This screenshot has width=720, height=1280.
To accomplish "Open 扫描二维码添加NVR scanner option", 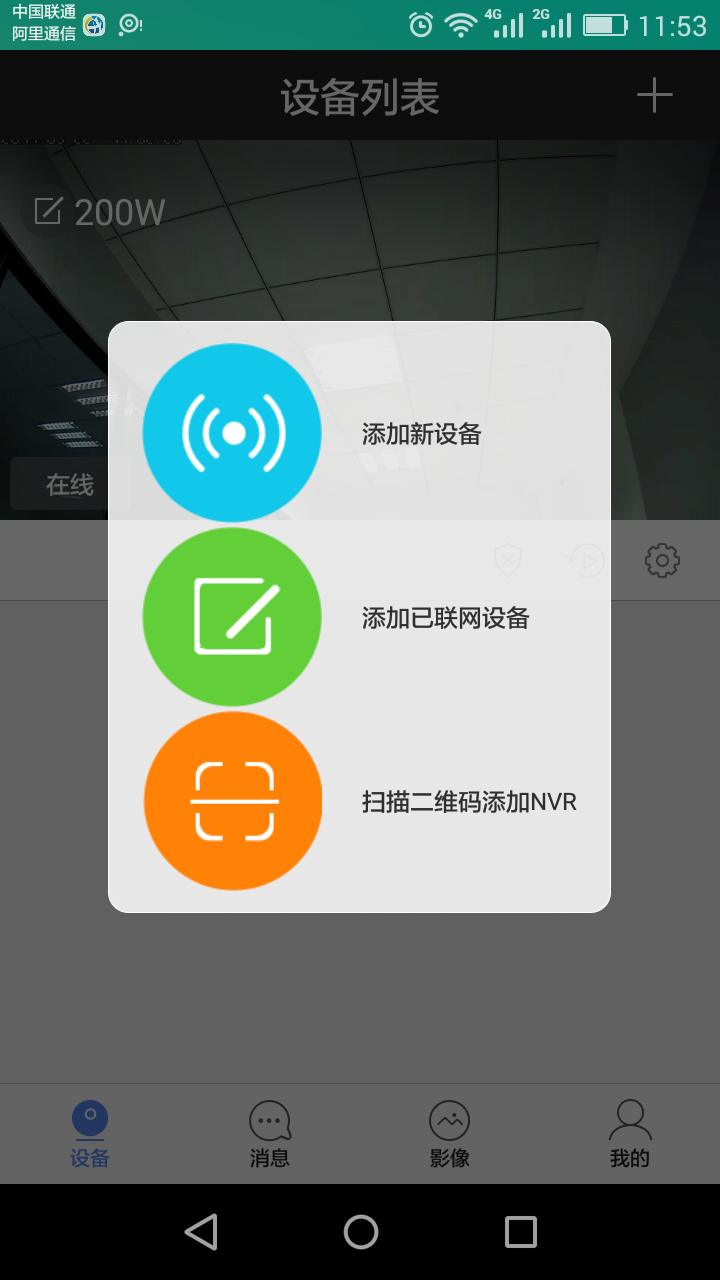I will point(360,801).
